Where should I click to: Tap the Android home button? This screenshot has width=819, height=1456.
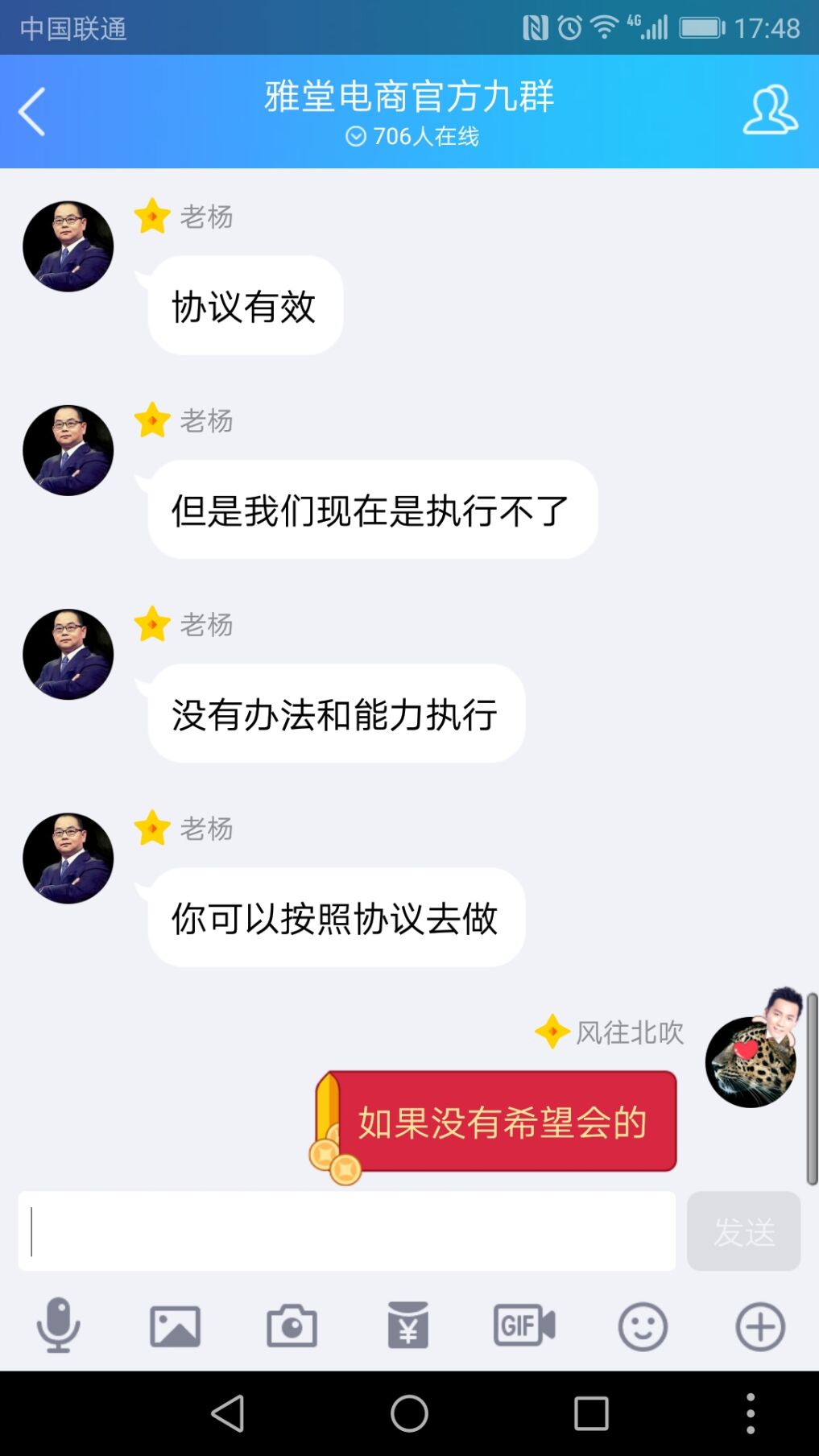409,1413
